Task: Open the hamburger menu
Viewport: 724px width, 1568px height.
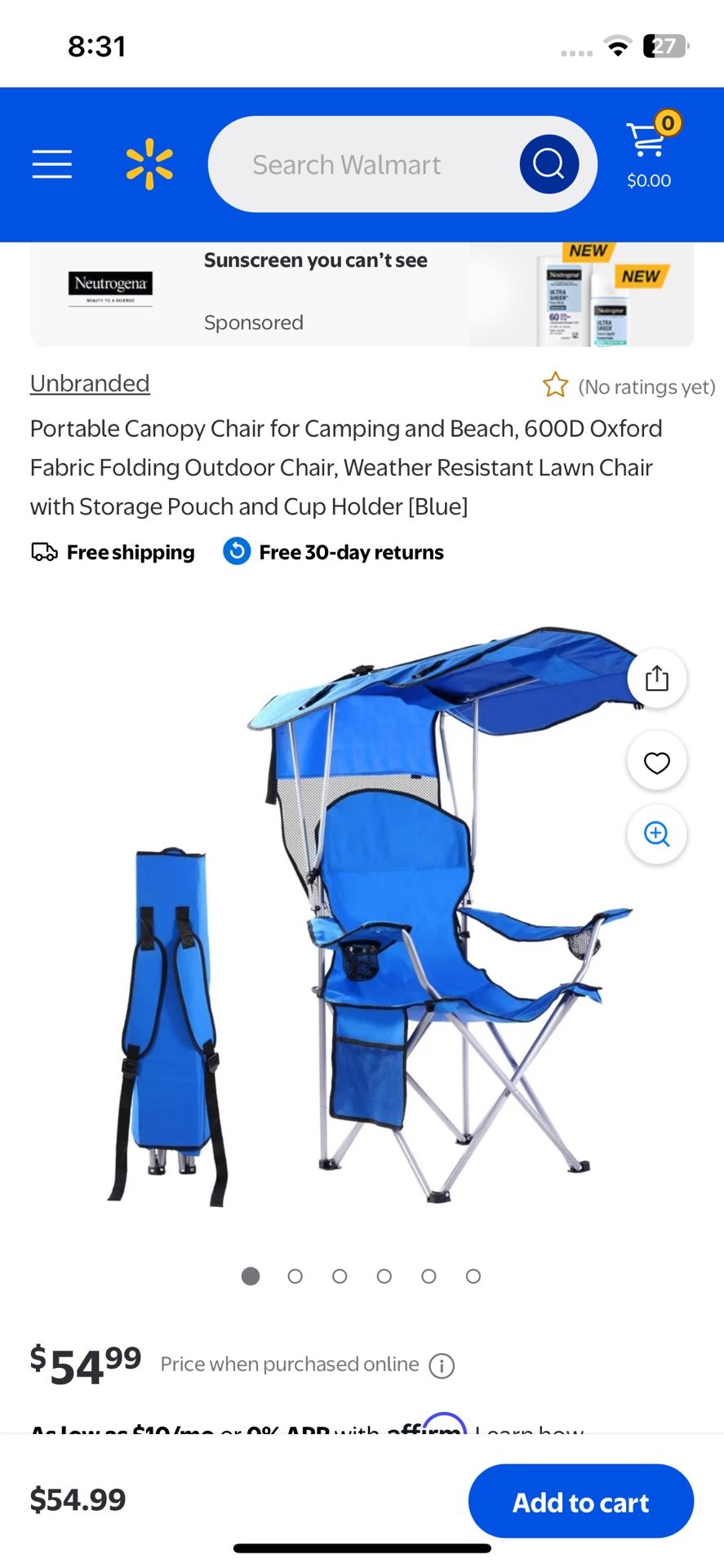Action: point(52,164)
